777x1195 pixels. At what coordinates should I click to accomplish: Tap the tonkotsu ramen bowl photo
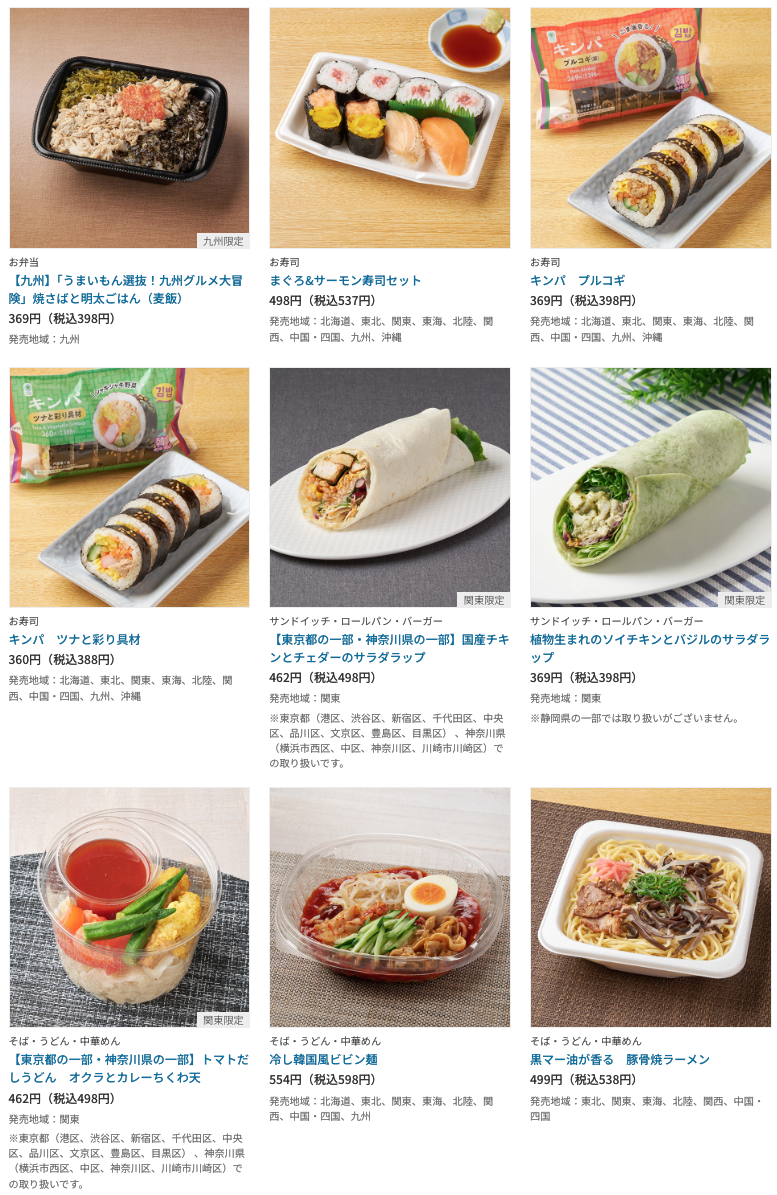pyautogui.click(x=650, y=907)
